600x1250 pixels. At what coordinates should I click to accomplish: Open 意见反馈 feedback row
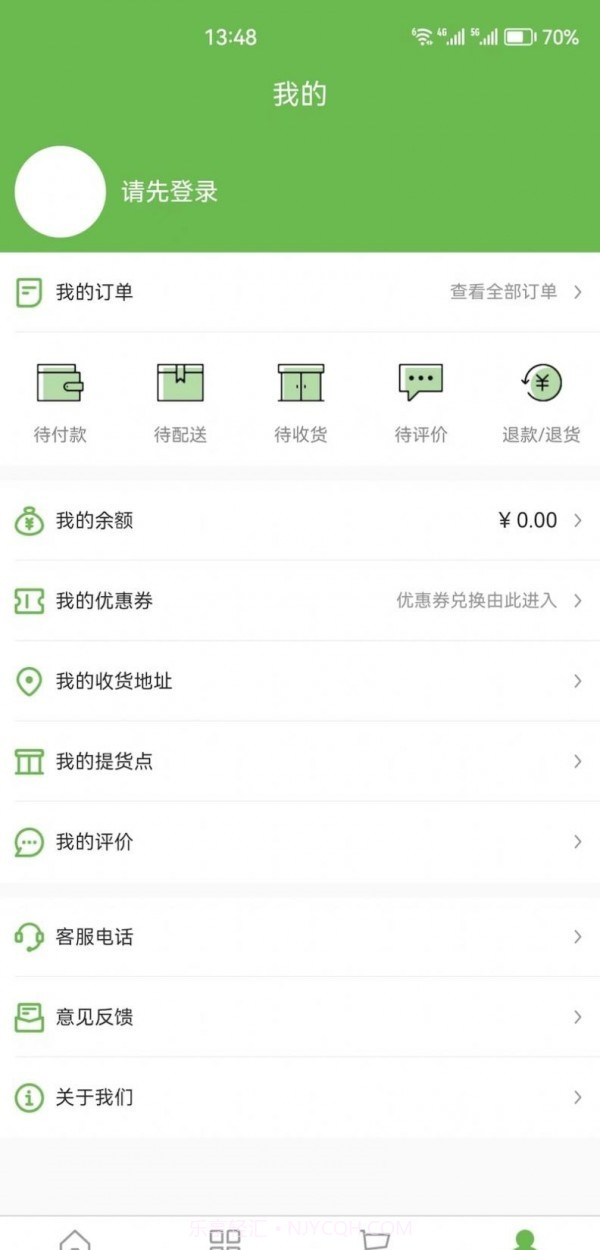coord(300,1017)
